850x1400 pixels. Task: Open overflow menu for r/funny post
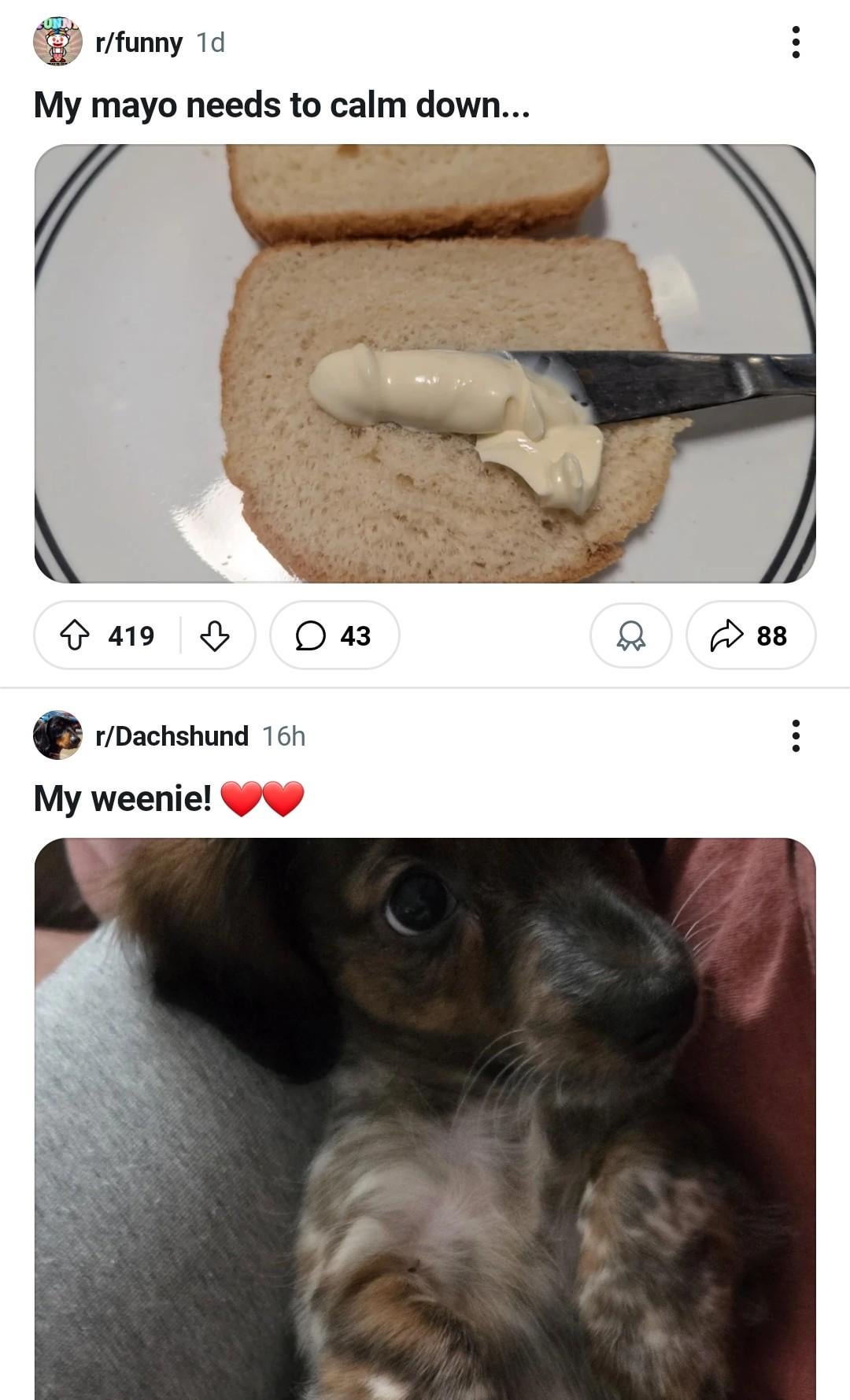pyautogui.click(x=796, y=43)
